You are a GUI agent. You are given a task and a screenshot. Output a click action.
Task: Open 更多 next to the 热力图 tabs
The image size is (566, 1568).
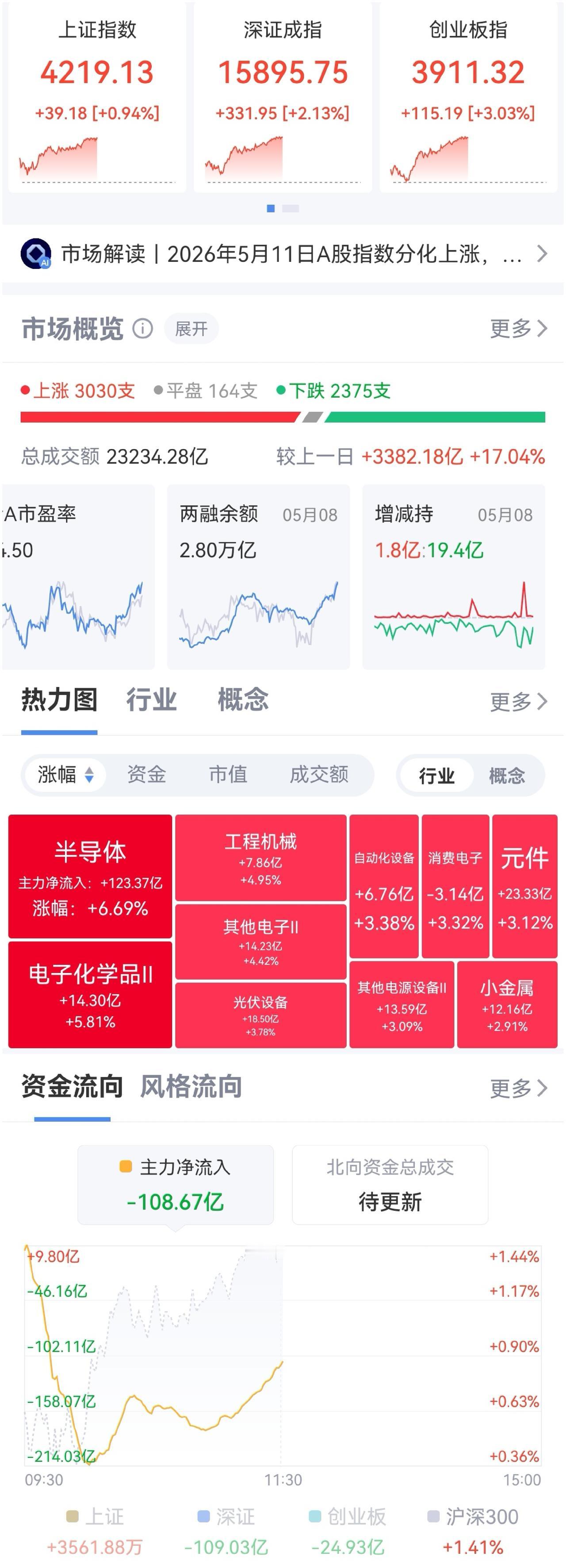pos(519,702)
